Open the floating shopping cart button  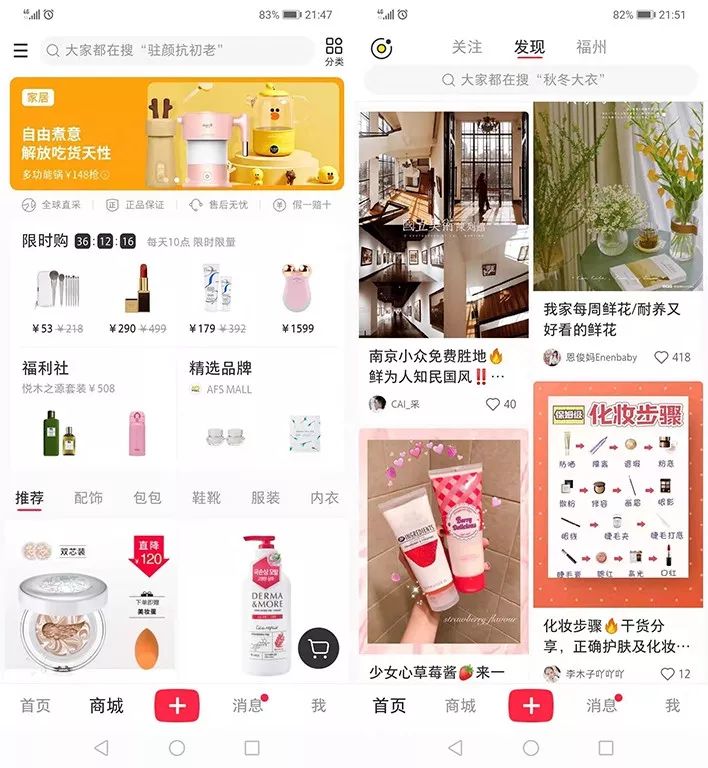(x=319, y=648)
